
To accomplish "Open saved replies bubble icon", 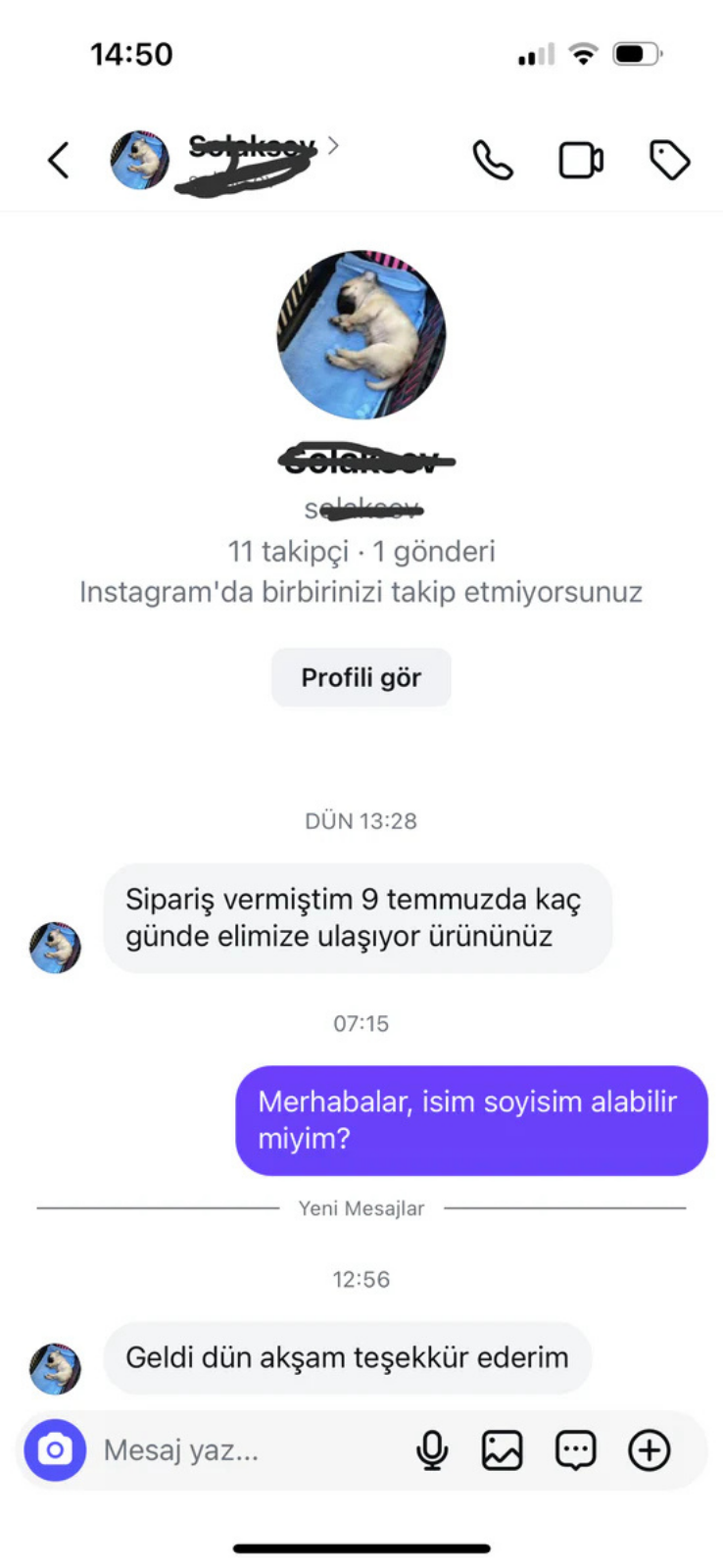I will (575, 1450).
